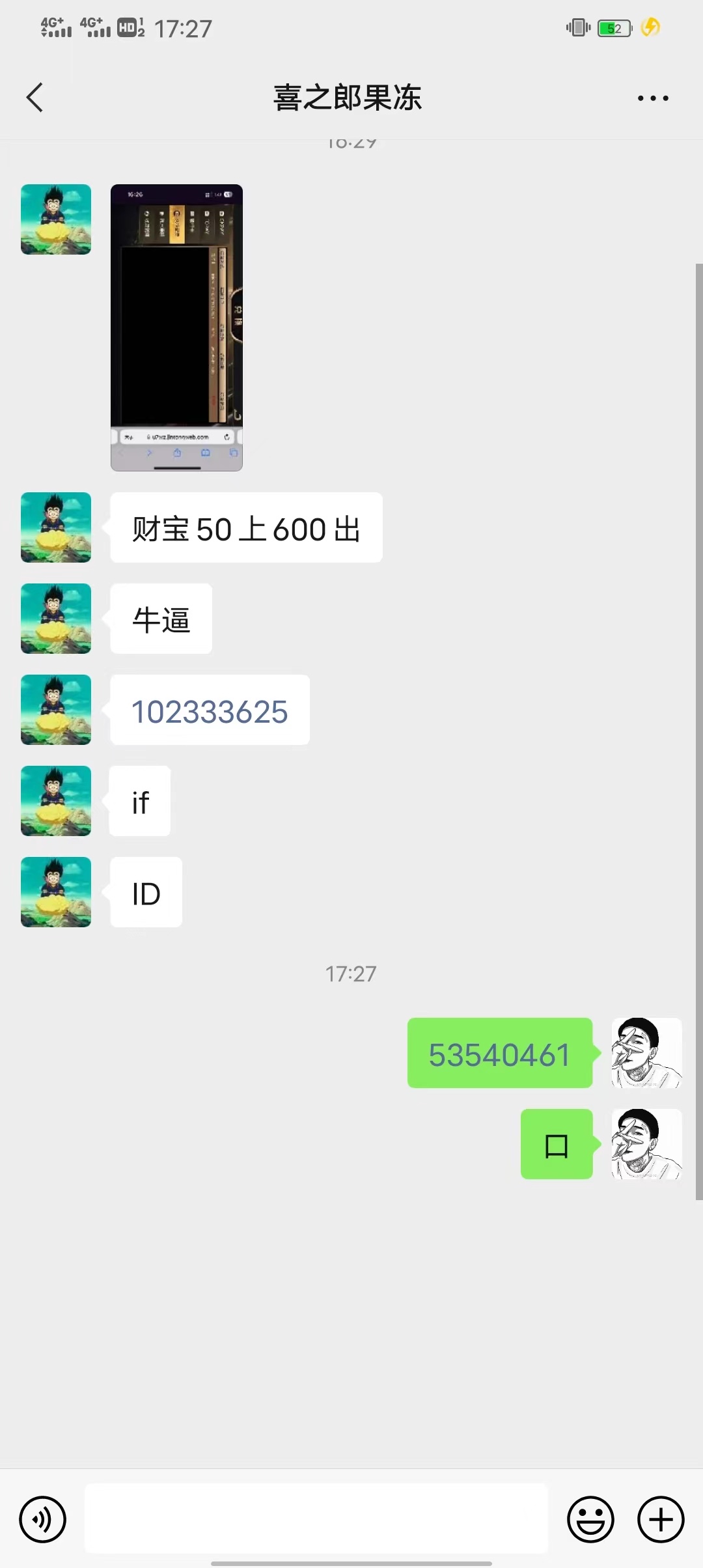Viewport: 703px width, 1568px height.
Task: Open the plus attachments menu
Action: tap(661, 1519)
